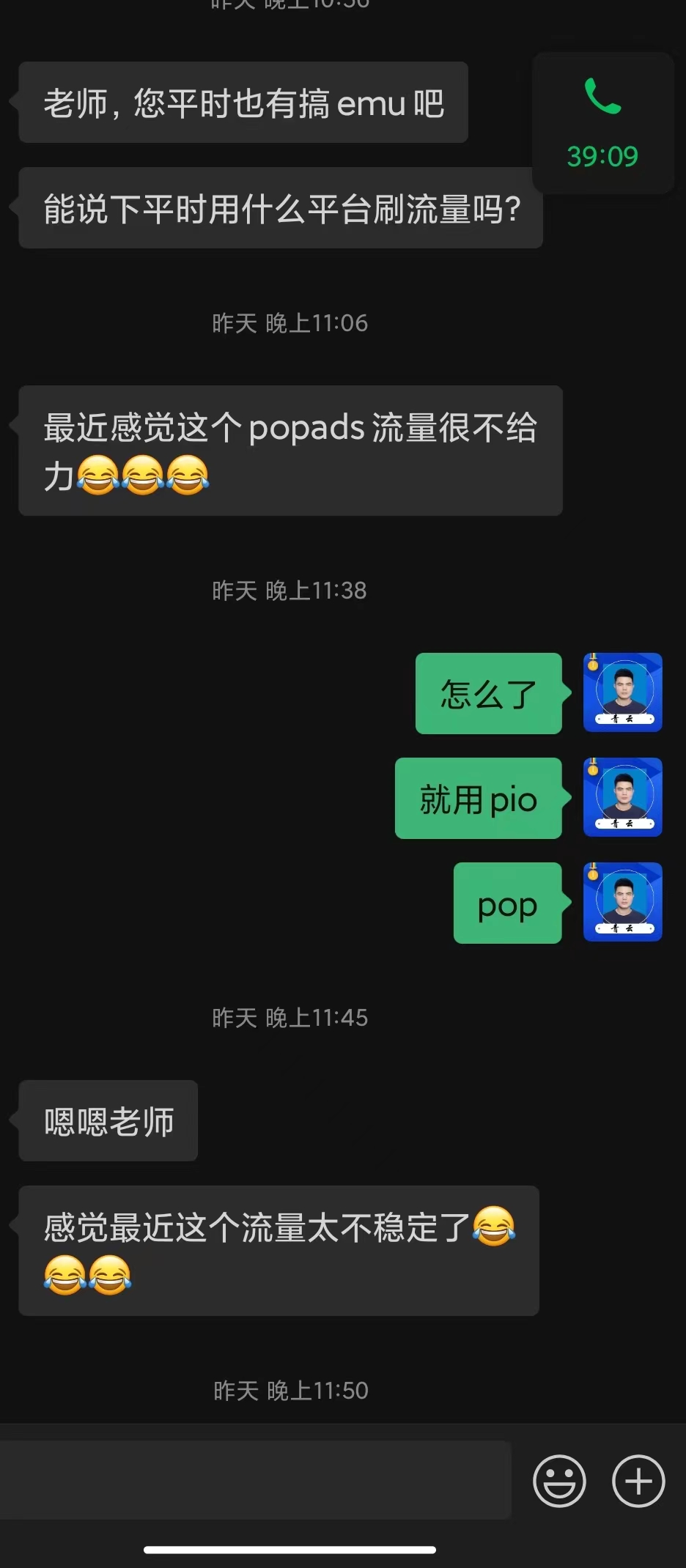Viewport: 686px width, 1568px height.
Task: Select the 'pop' green bubble
Action: point(507,903)
